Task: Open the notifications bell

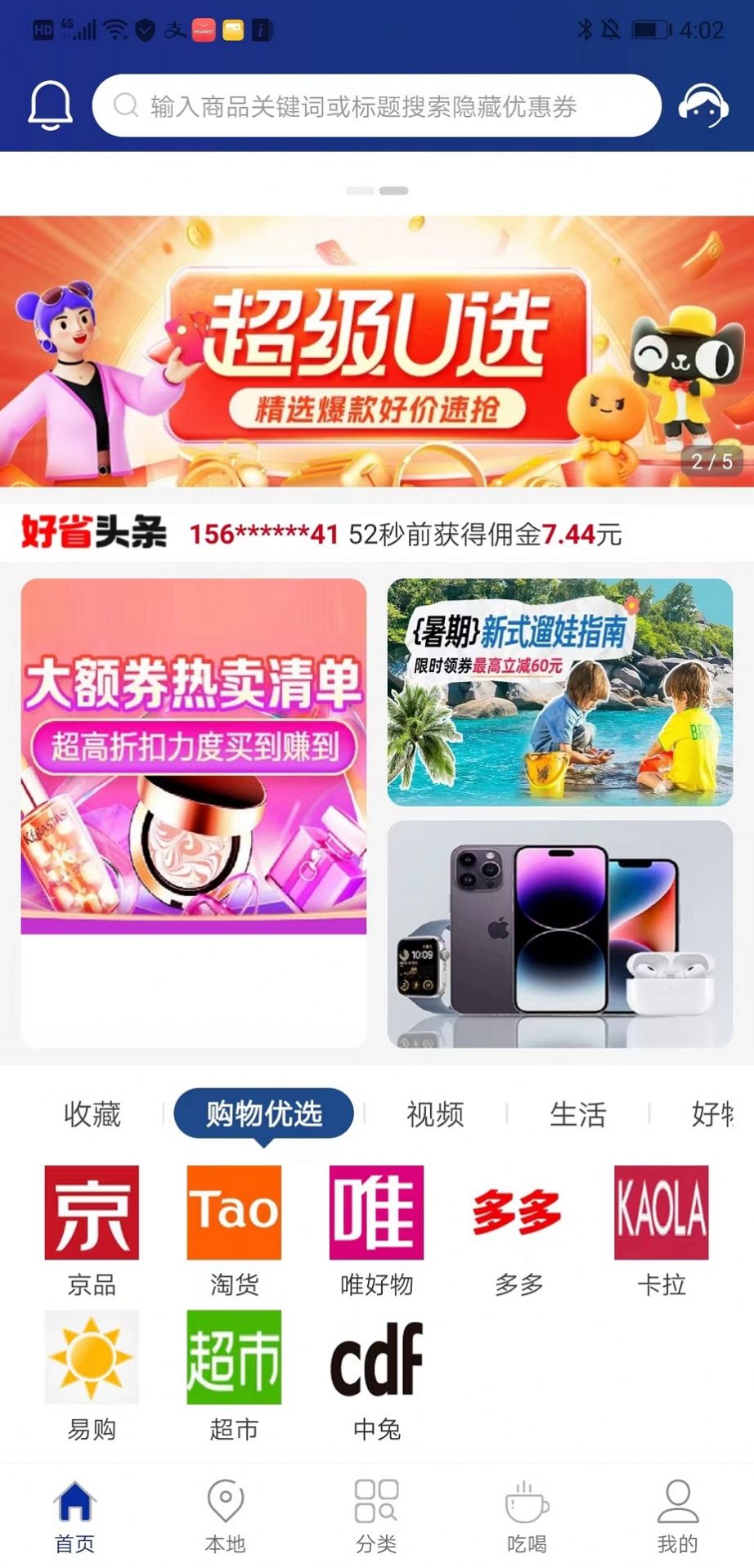Action: coord(51,105)
